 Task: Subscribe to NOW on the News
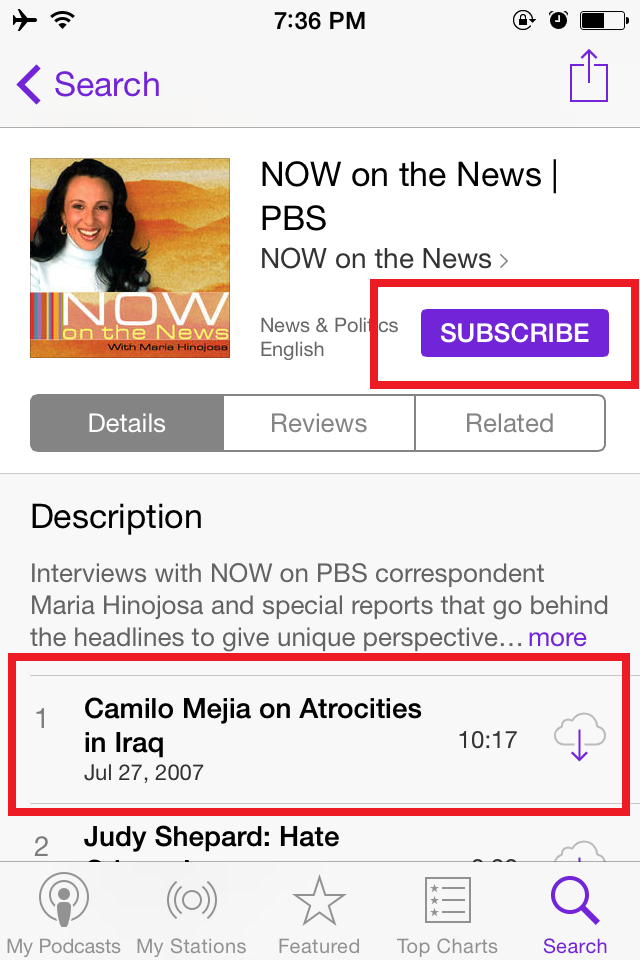514,333
